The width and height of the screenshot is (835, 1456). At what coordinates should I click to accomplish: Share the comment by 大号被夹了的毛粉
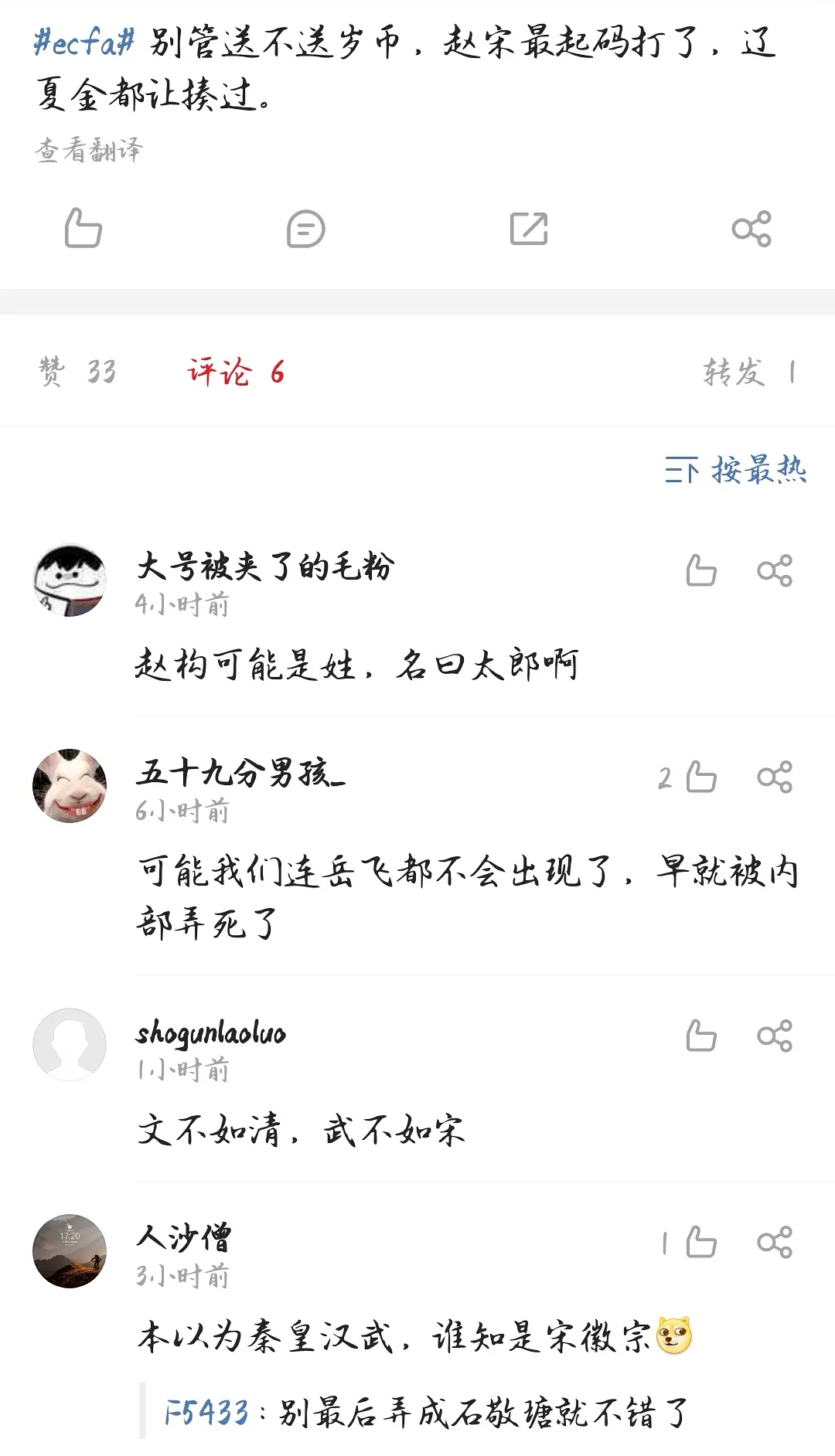[x=775, y=570]
